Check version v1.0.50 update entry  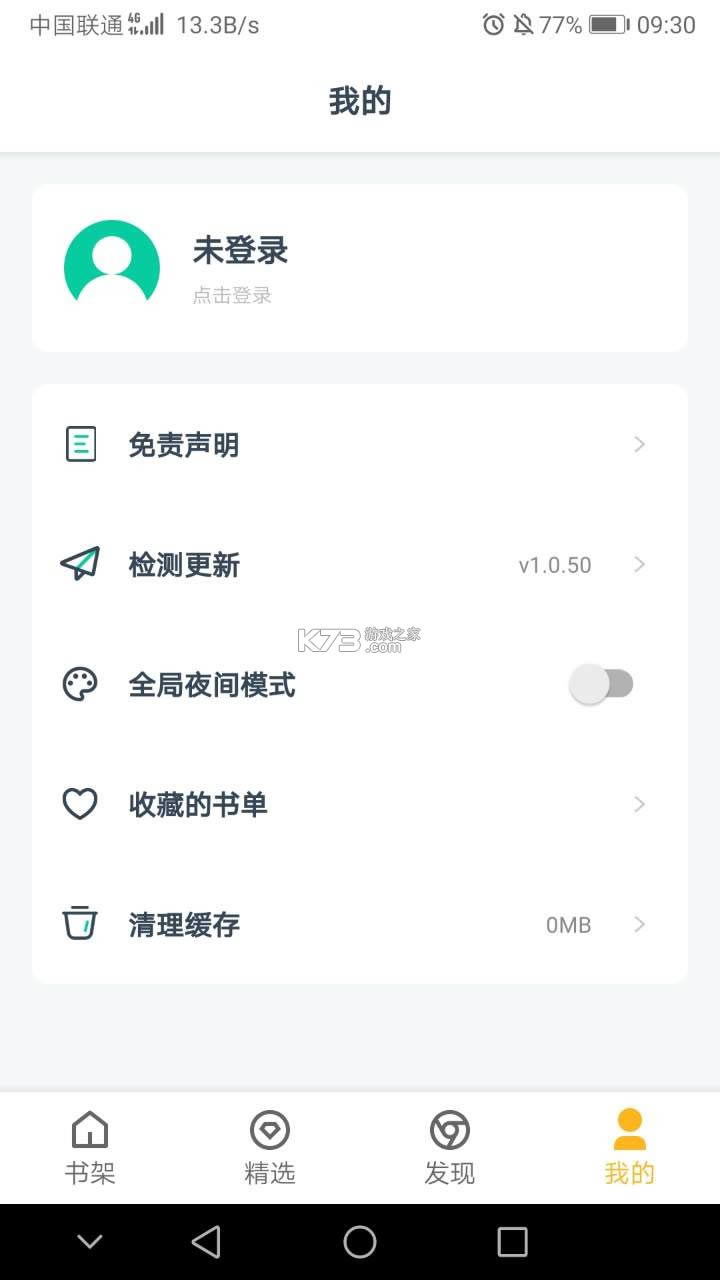coord(554,564)
